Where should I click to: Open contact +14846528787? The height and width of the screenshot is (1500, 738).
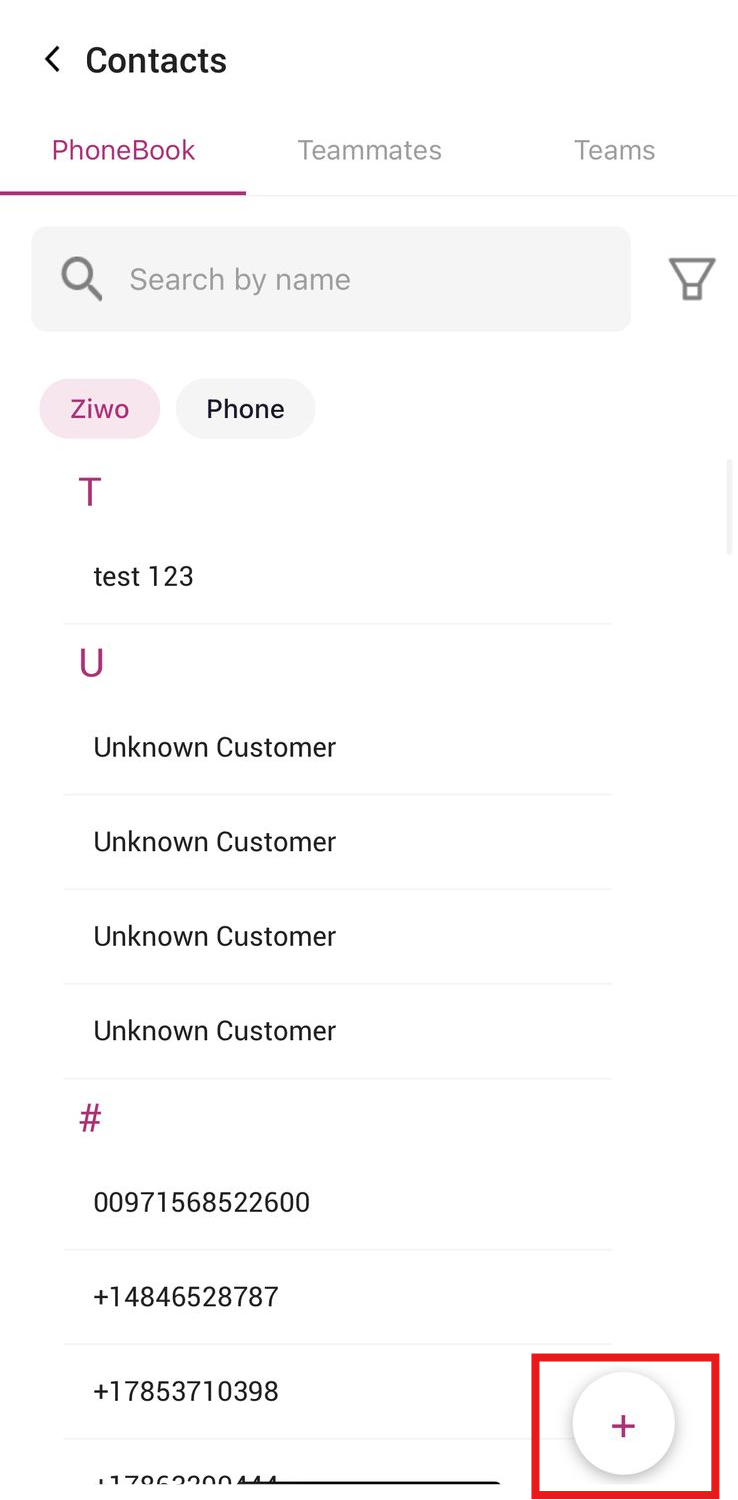[337, 1297]
